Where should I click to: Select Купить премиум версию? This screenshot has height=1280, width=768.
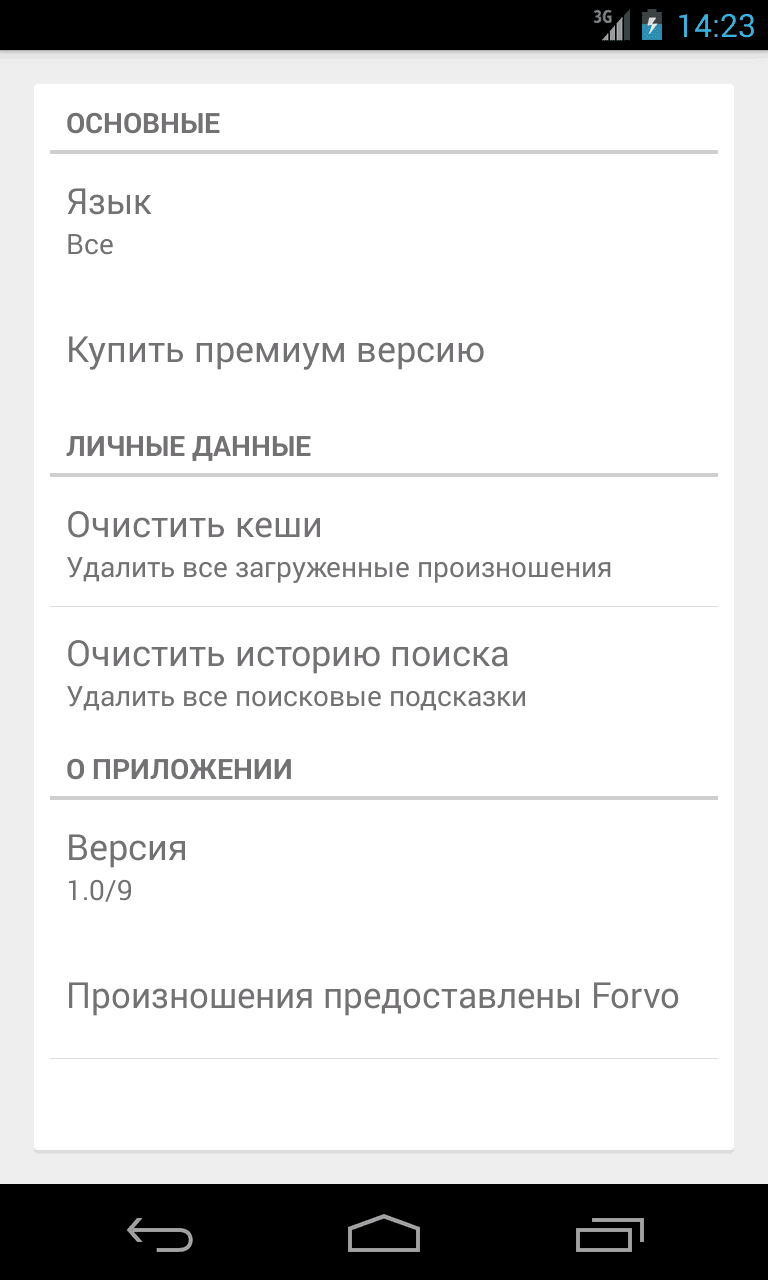[384, 351]
